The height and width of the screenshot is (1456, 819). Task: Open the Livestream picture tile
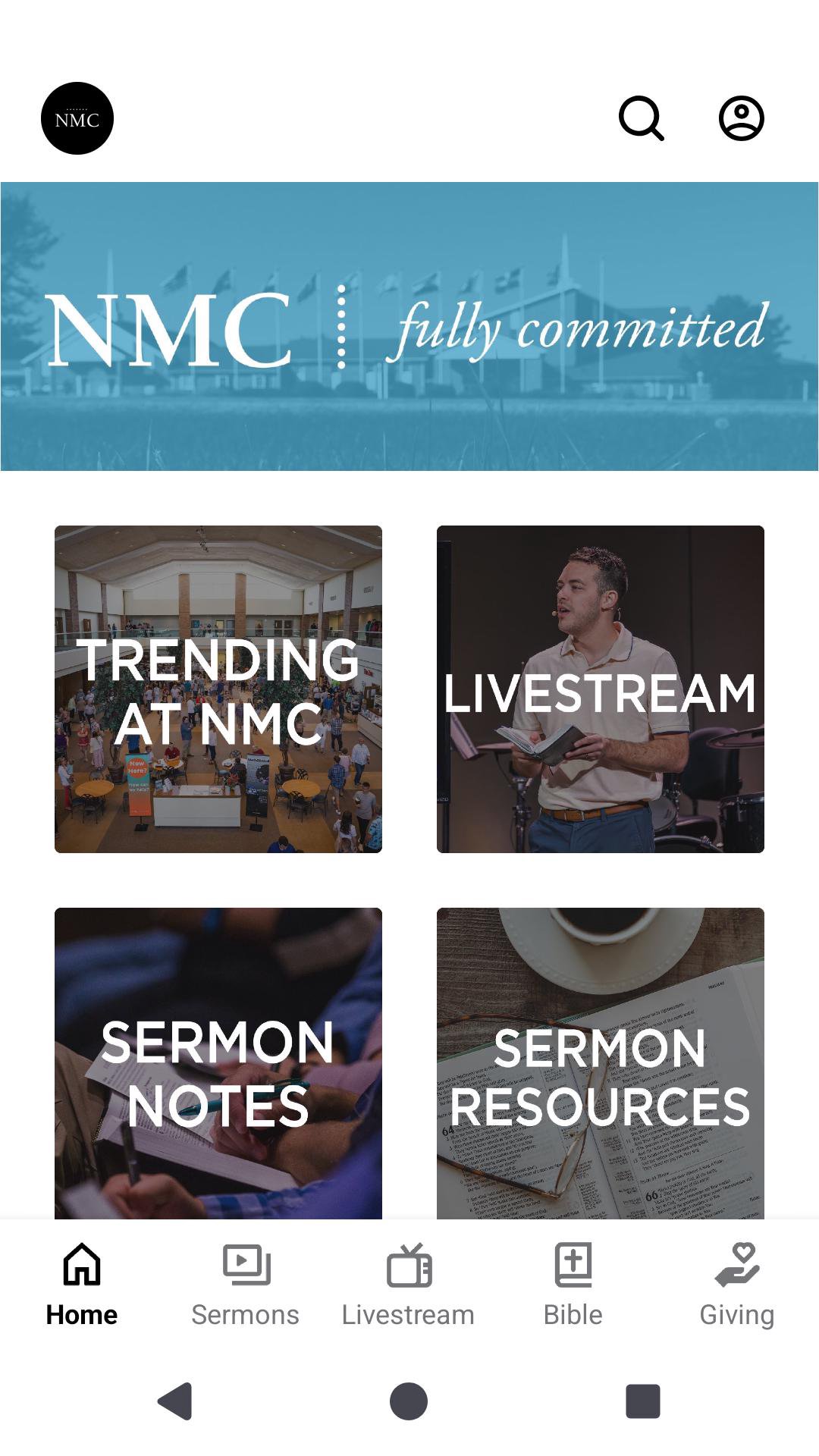click(600, 689)
